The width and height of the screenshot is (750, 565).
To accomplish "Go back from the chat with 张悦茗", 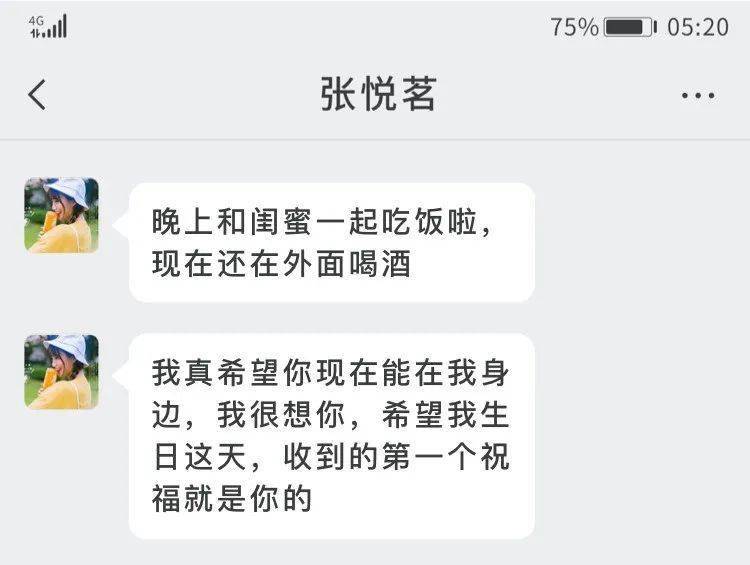I will click(x=37, y=95).
